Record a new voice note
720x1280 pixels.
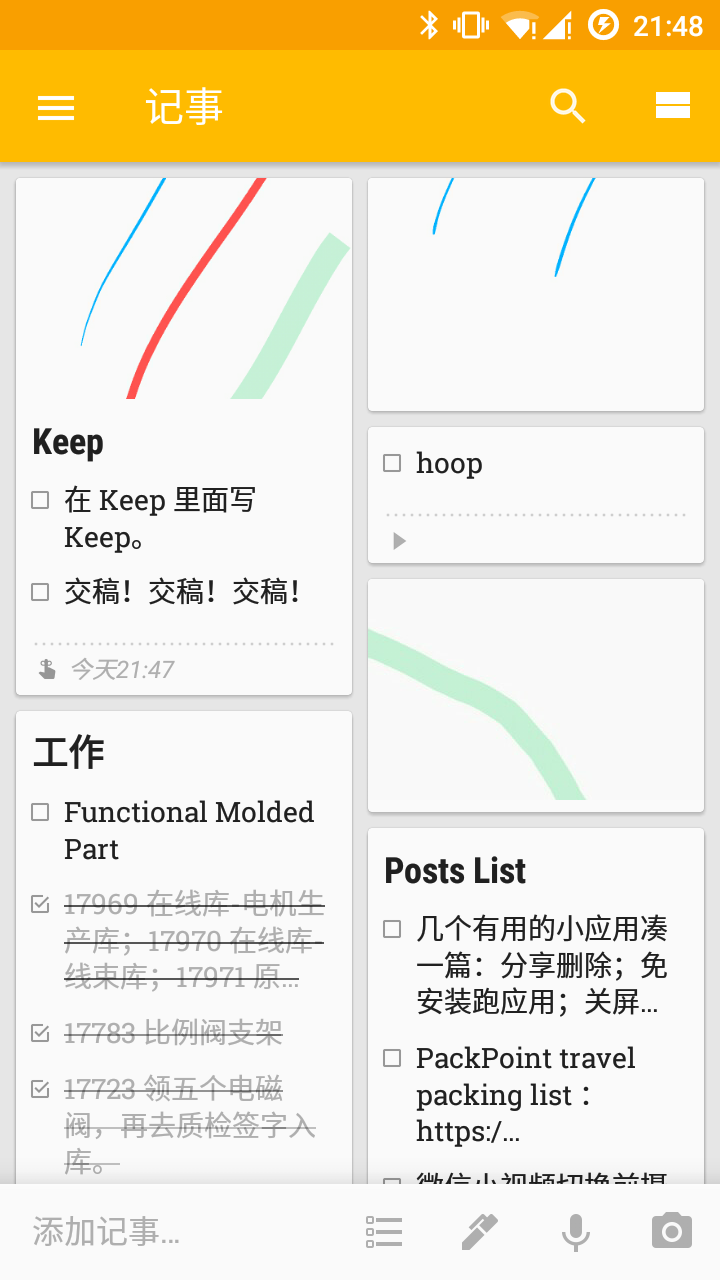[575, 1231]
